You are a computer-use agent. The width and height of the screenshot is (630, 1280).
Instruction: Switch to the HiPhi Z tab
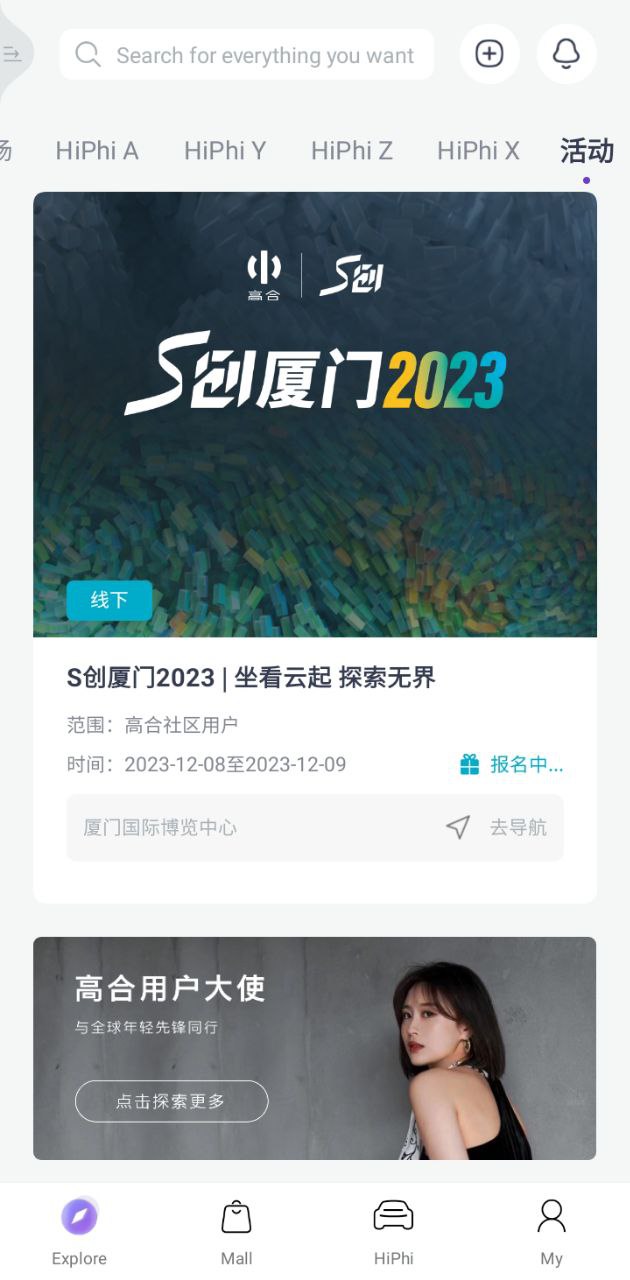352,151
